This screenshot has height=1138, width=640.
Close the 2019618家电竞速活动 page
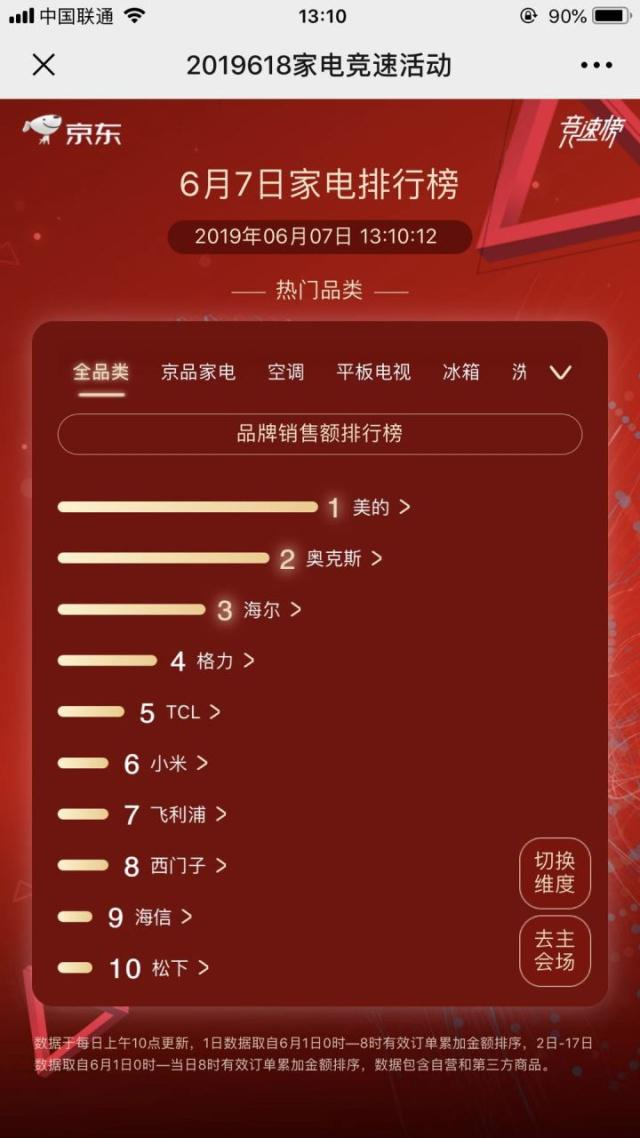44,66
